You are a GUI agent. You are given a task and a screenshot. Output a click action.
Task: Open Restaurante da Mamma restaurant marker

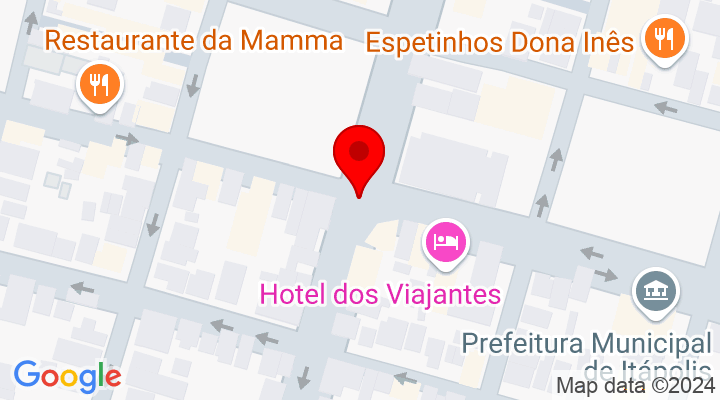99,84
